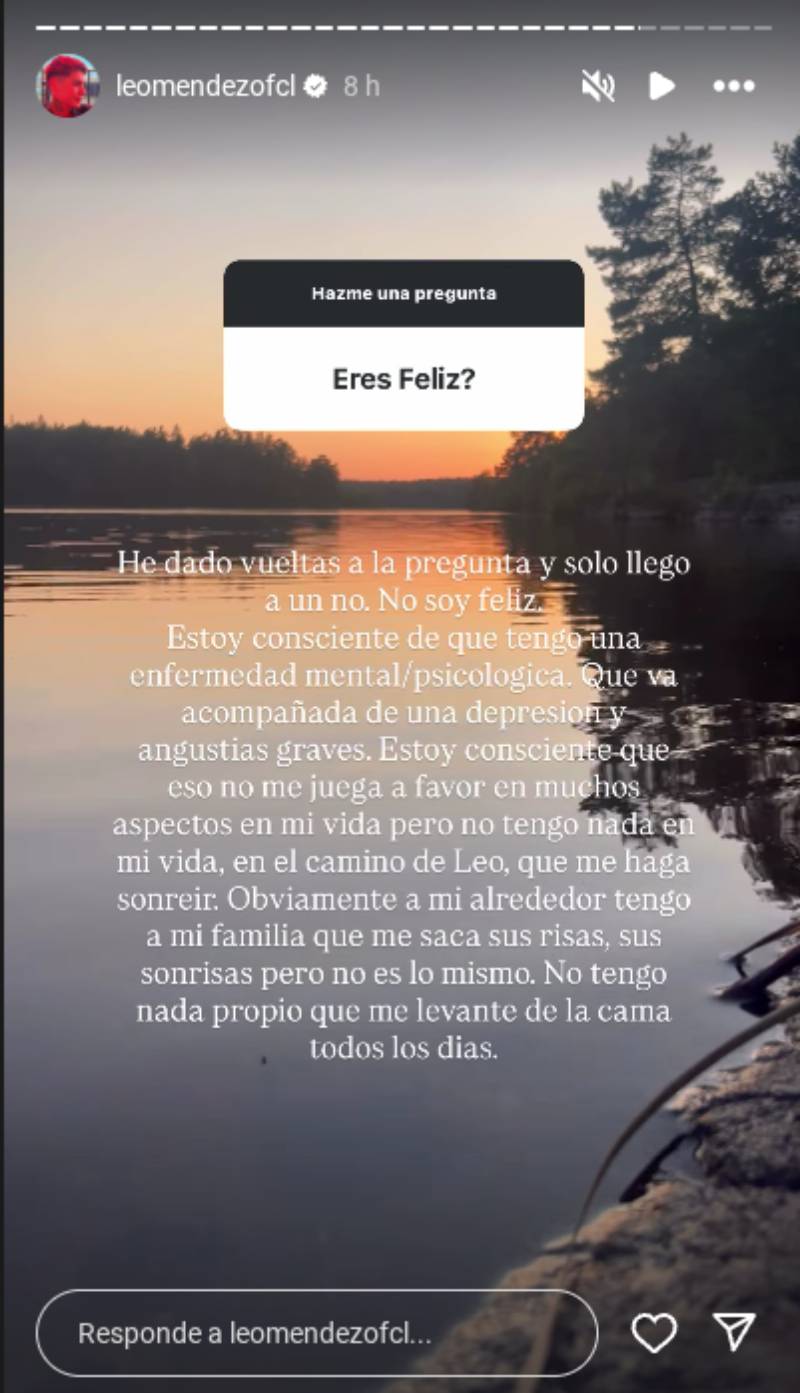Unmute the story sound
Image resolution: width=800 pixels, height=1393 pixels.
point(598,87)
